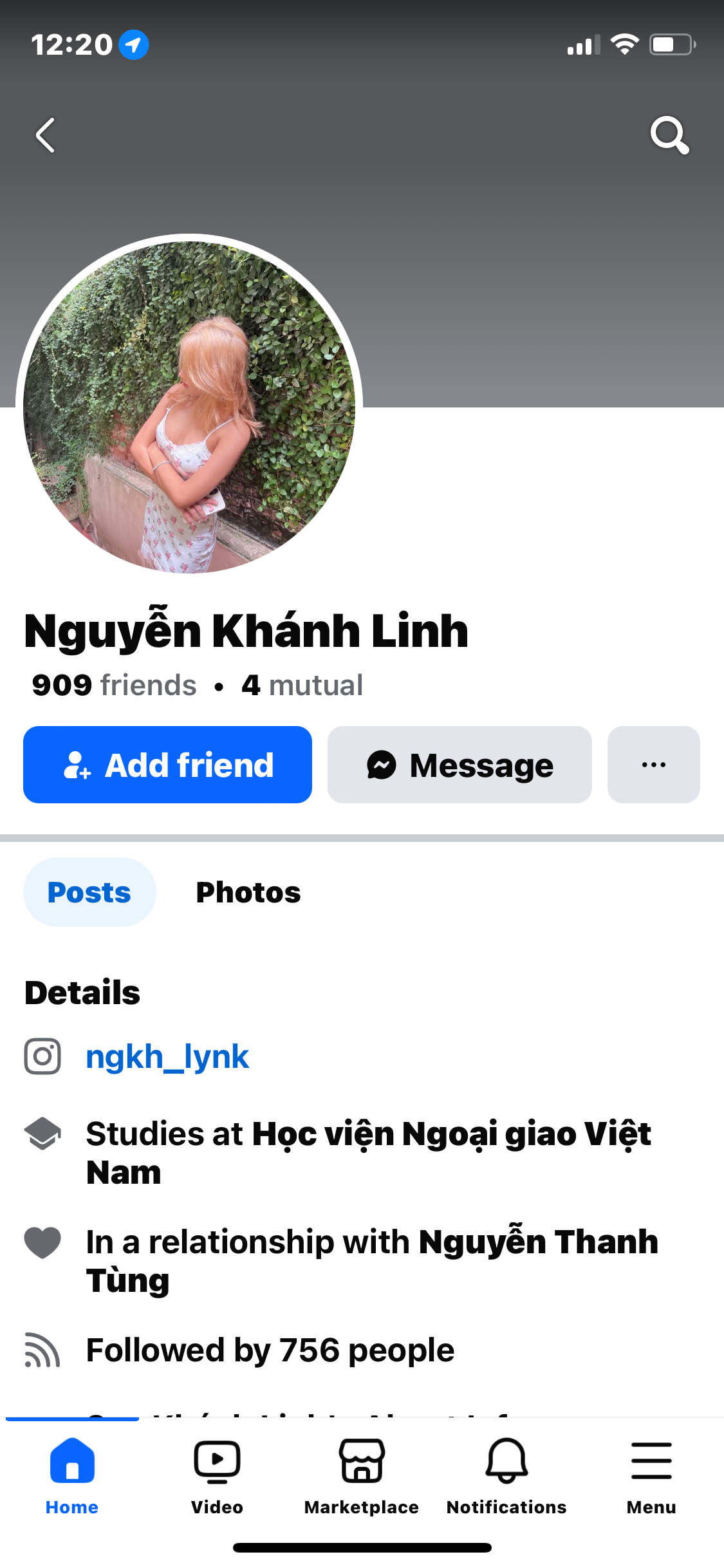View Nguyễn Thanh Tùng's profile
724x1568 pixels.
pos(538,1242)
